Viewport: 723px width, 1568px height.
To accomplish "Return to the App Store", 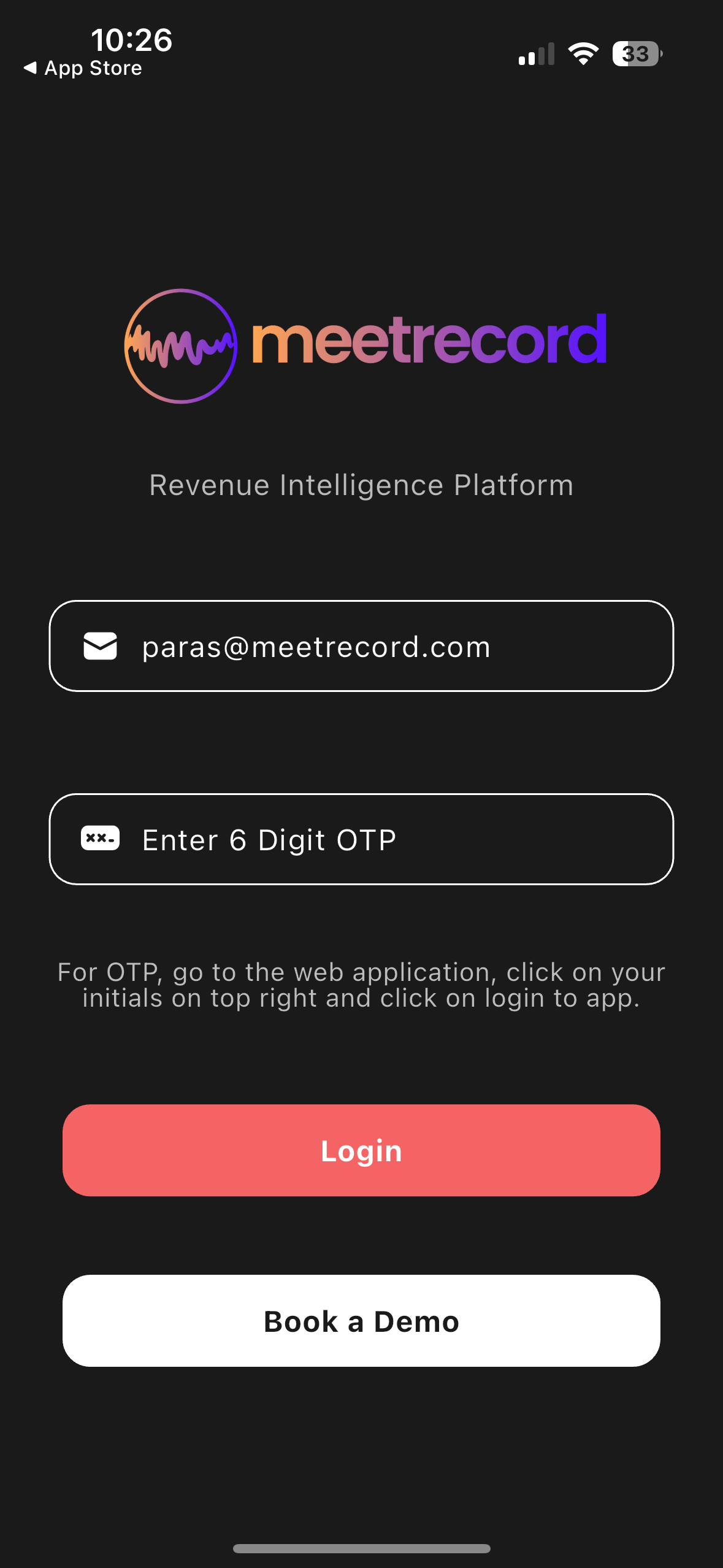I will coord(83,68).
